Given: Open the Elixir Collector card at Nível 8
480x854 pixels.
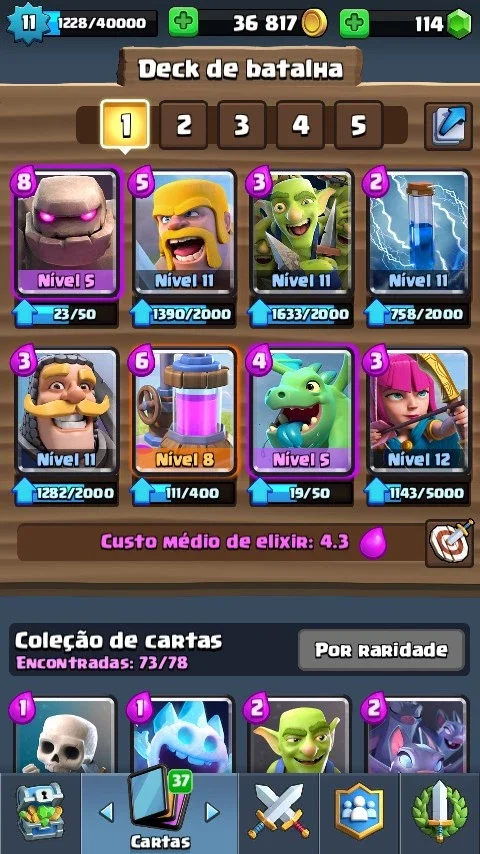Looking at the screenshot, I should coord(185,411).
